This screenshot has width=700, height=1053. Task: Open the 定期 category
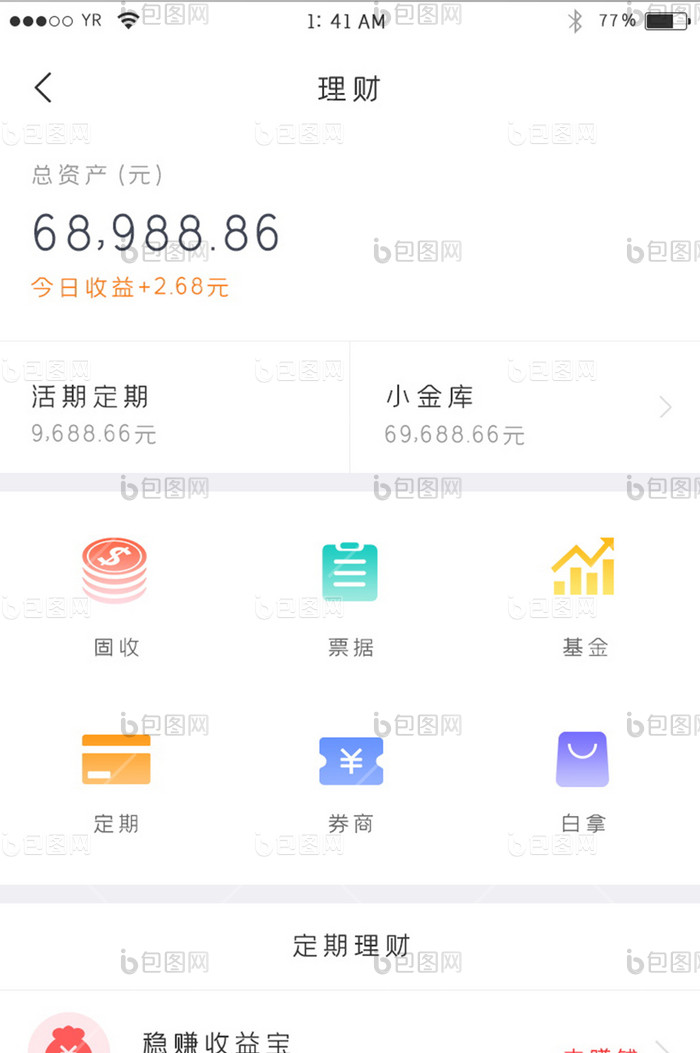pyautogui.click(x=116, y=782)
